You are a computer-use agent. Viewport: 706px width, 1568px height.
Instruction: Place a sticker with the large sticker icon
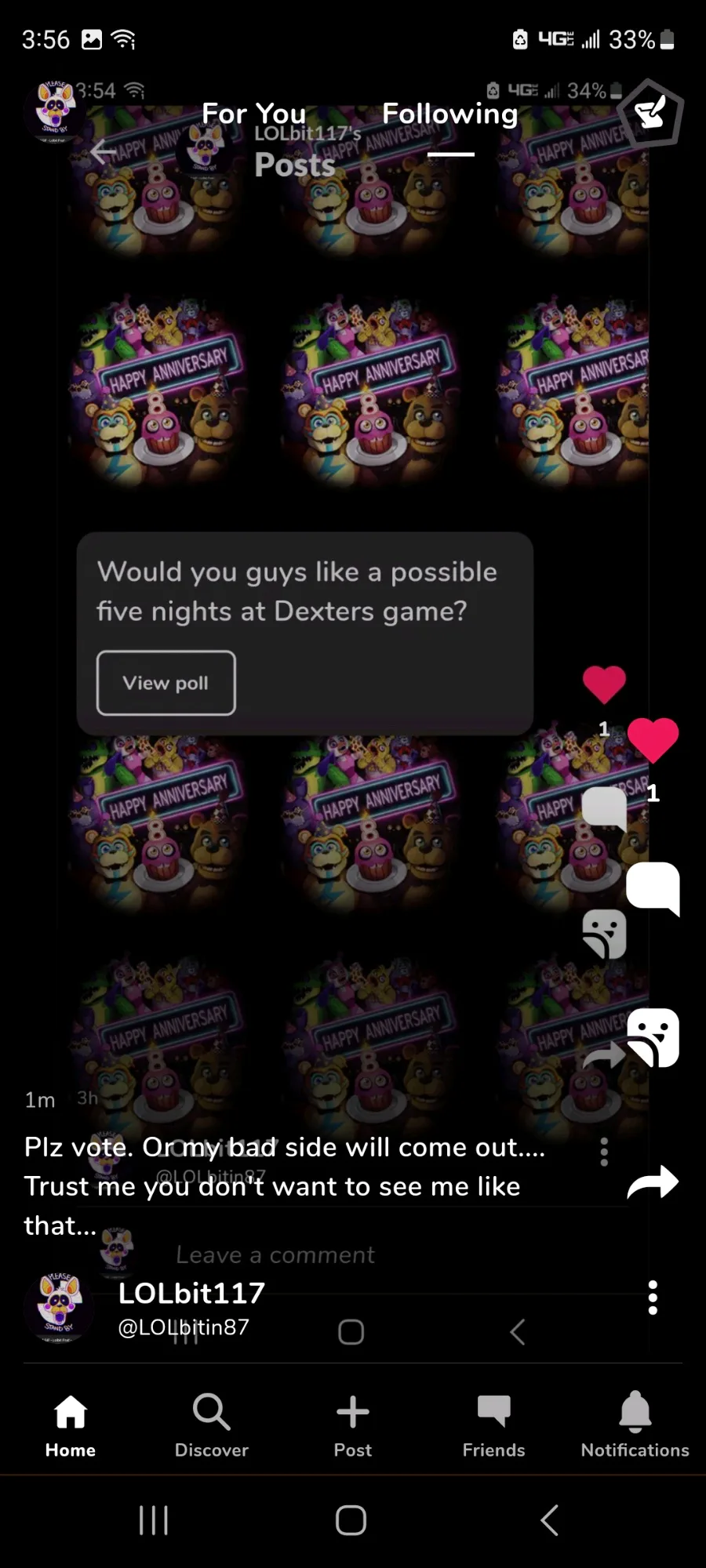(653, 1037)
